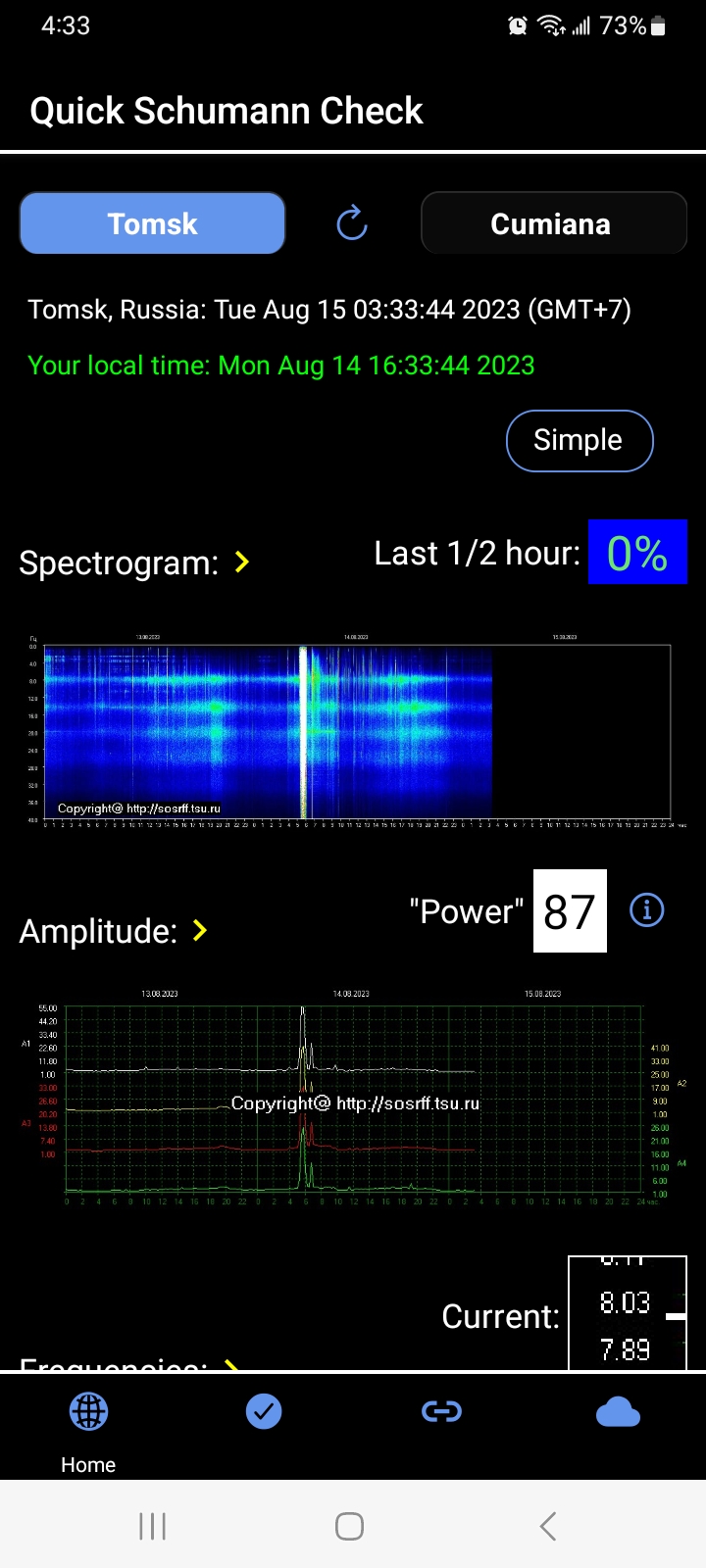Refresh data with the circular refresh icon
This screenshot has width=706, height=1568.
click(350, 222)
